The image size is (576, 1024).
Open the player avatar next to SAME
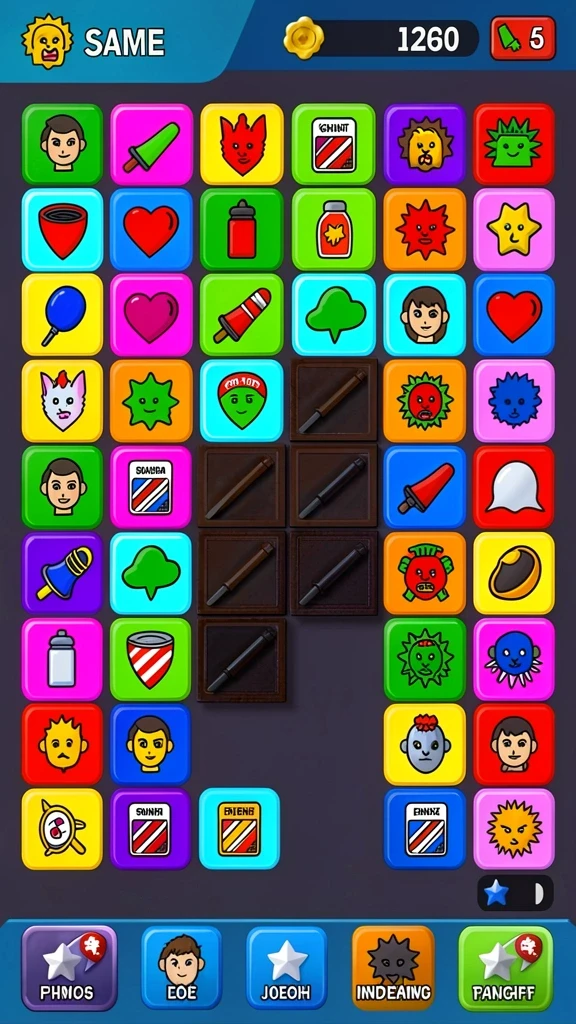point(47,41)
